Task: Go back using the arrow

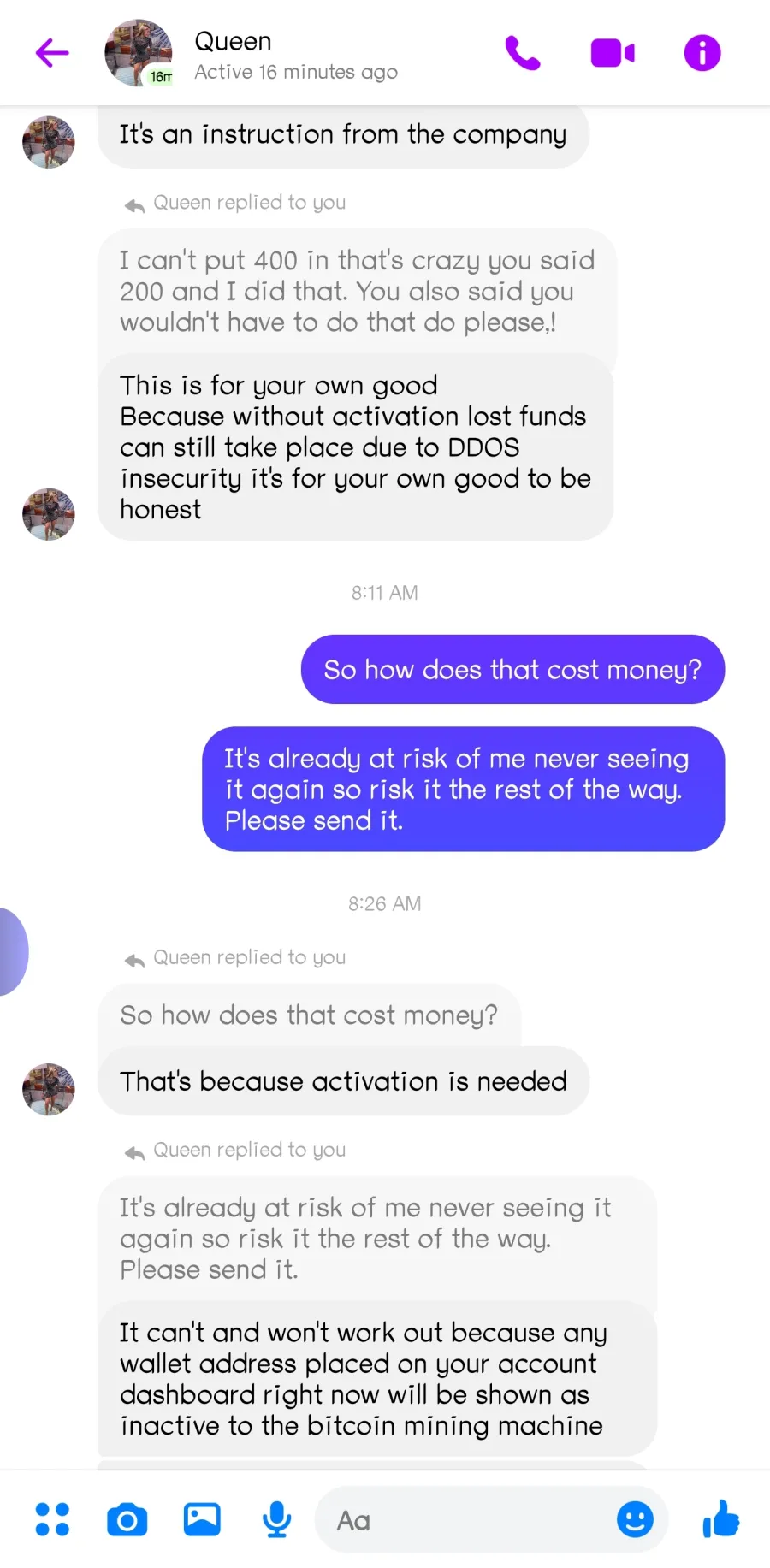Action: pos(52,53)
